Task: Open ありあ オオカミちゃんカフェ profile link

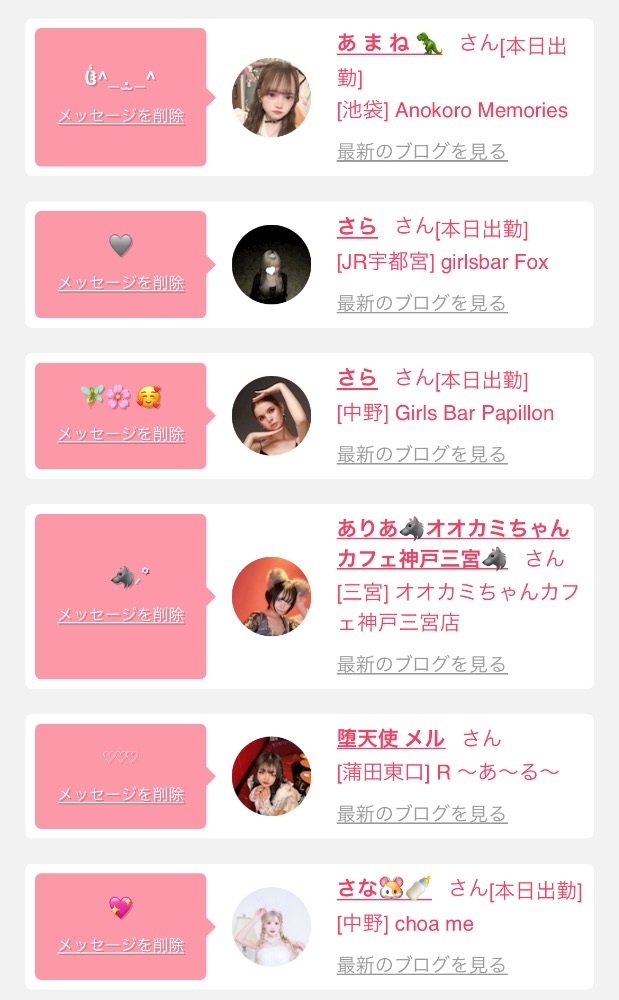Action: tap(453, 543)
